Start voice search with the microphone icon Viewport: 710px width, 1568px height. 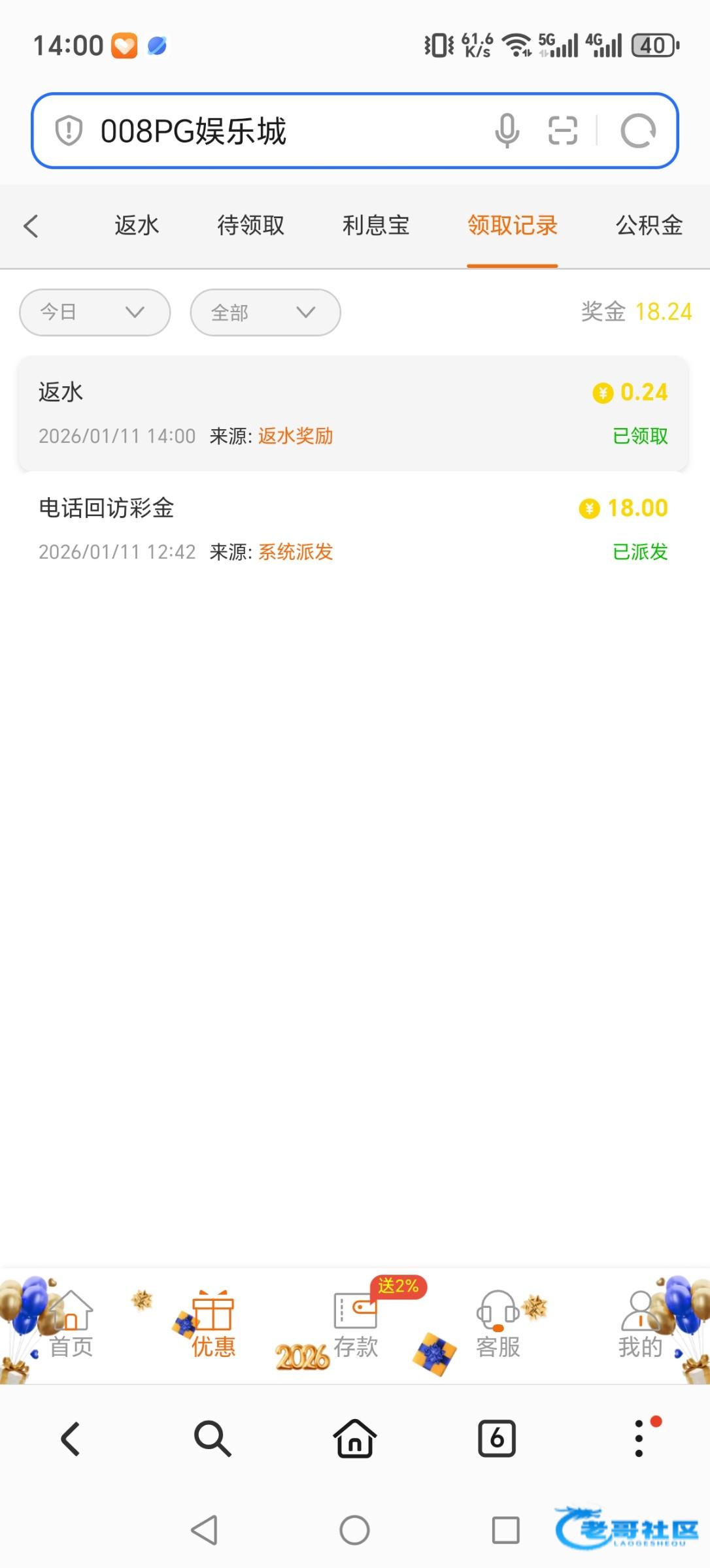(x=507, y=131)
